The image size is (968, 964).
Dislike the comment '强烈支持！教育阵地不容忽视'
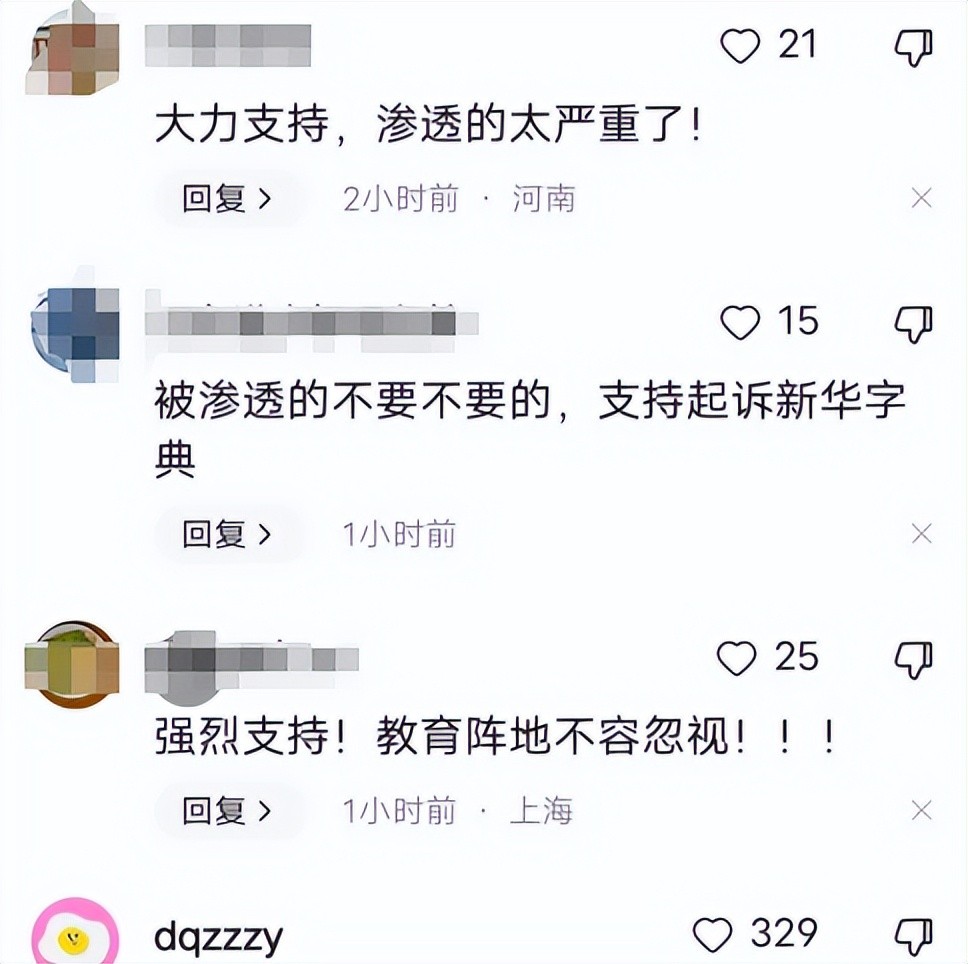click(913, 659)
